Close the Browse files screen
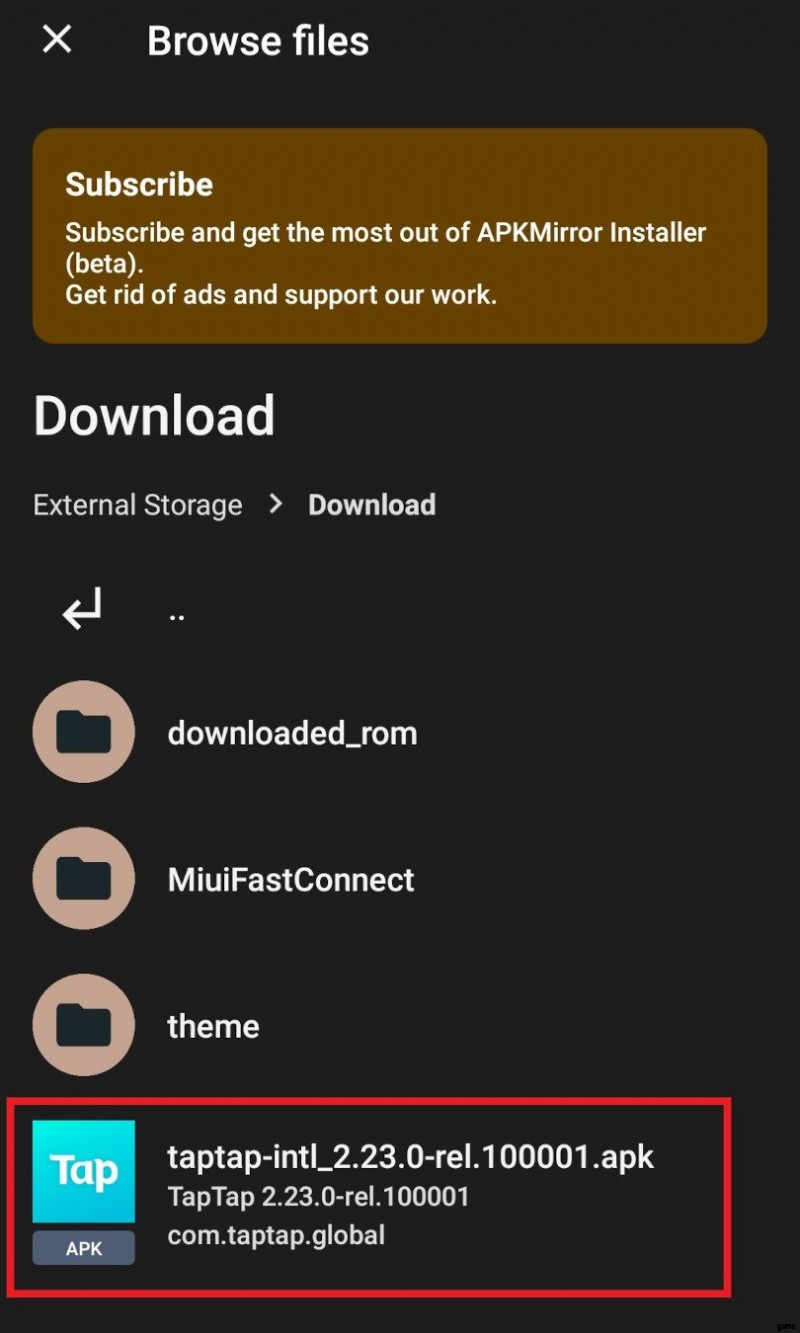 coord(57,40)
